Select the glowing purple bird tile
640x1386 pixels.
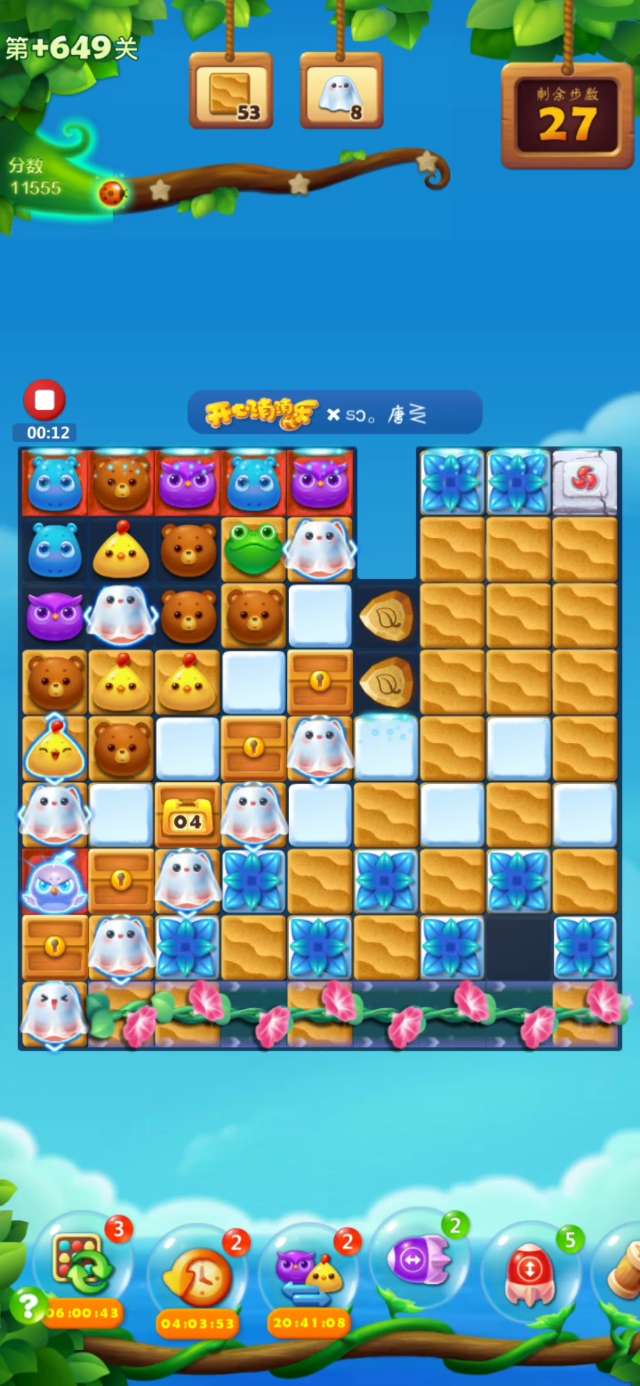tap(54, 881)
